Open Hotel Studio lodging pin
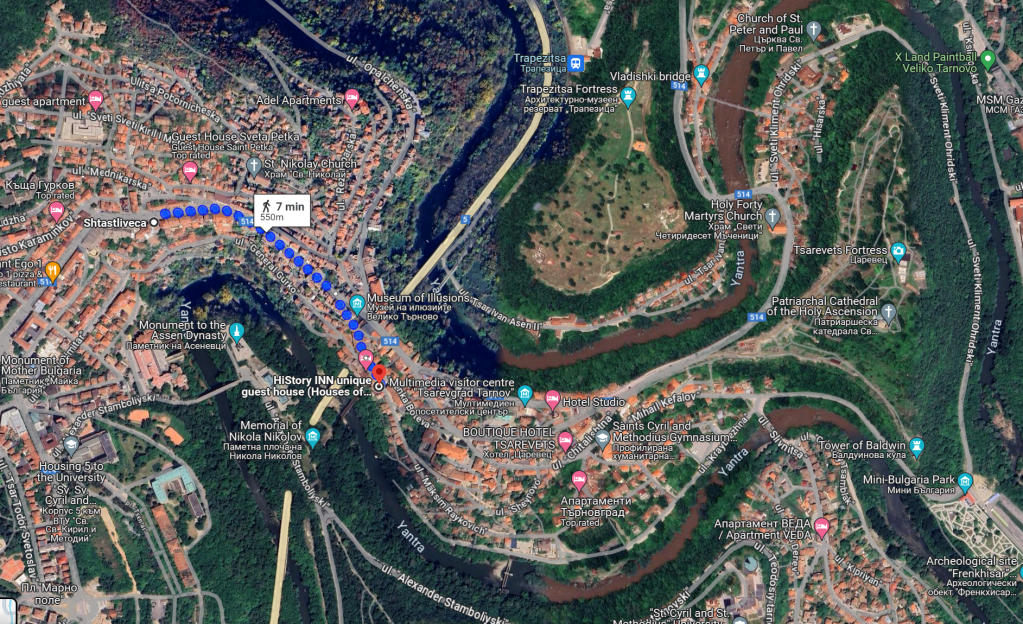The width and height of the screenshot is (1023, 624). (x=552, y=401)
